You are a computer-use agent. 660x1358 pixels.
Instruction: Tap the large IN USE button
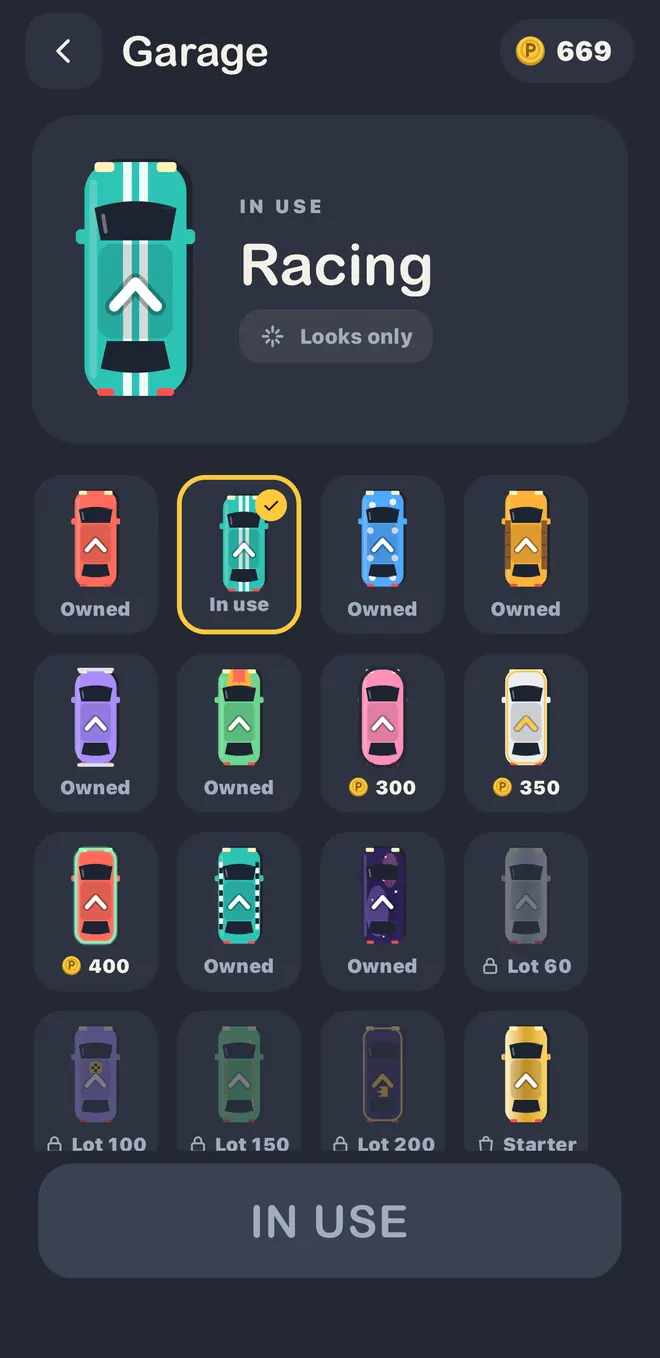click(330, 1221)
